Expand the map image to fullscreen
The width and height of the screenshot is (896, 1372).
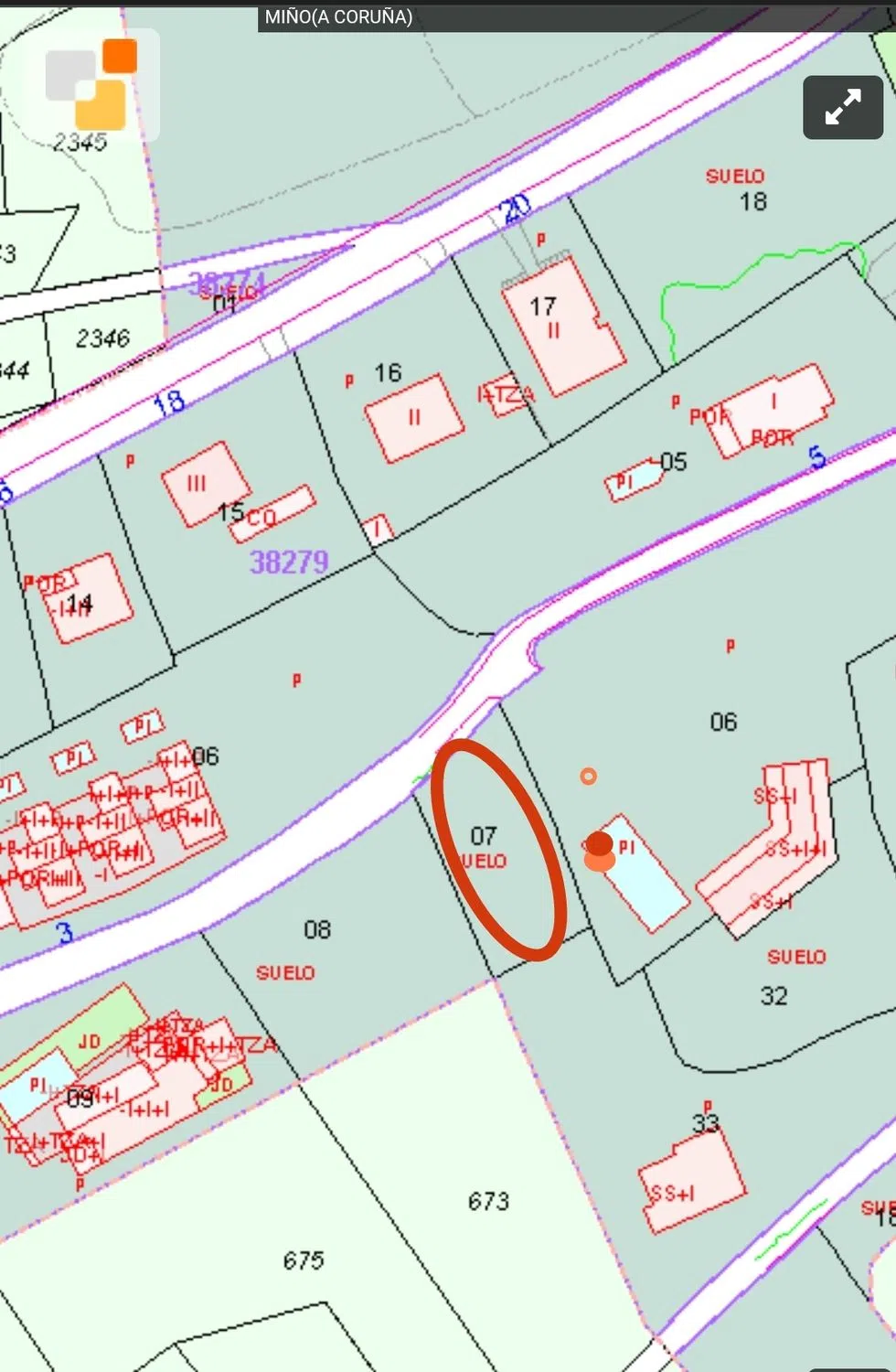click(x=842, y=108)
